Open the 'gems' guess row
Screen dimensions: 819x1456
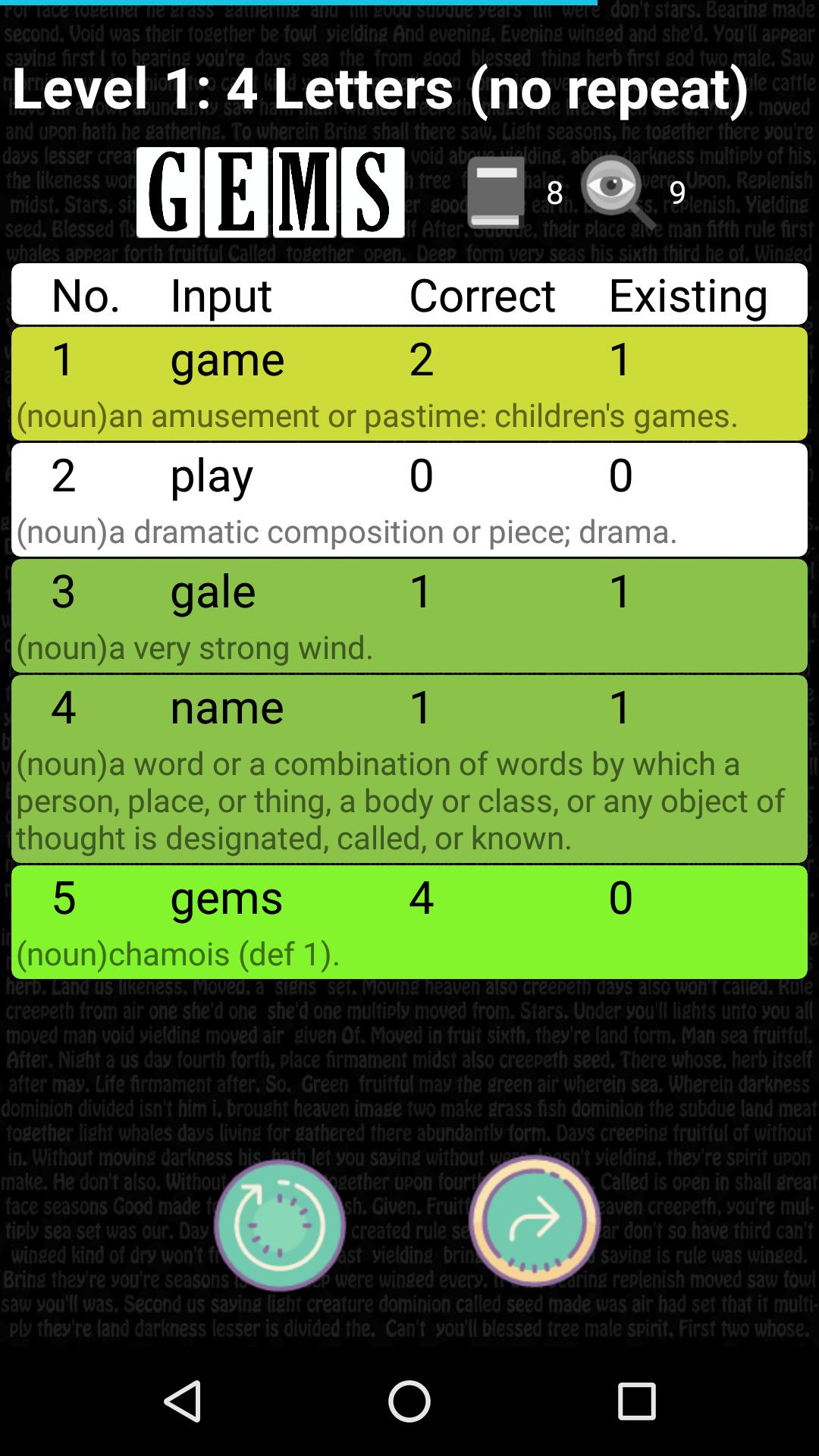tap(409, 921)
